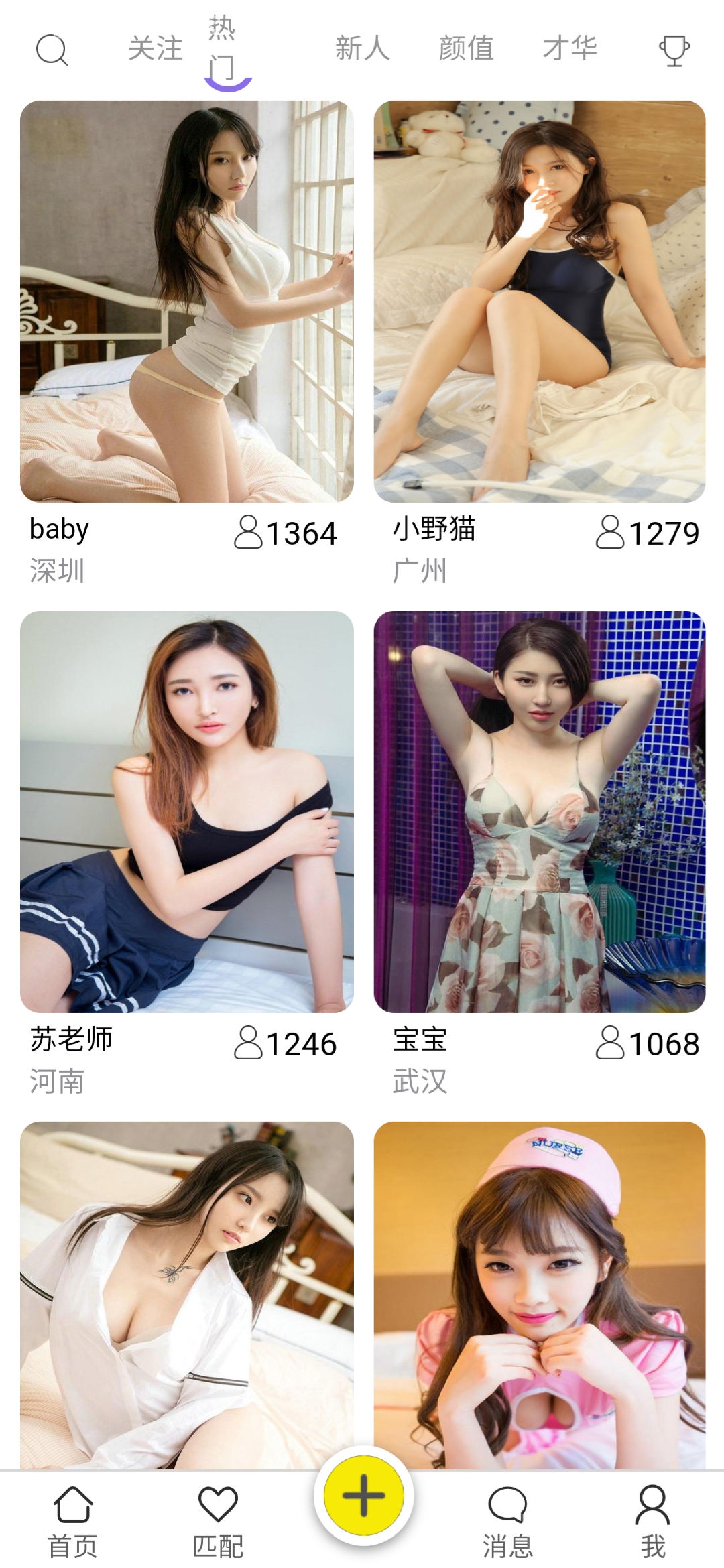This screenshot has width=724, height=1568.
Task: Open the search icon
Action: (x=52, y=50)
